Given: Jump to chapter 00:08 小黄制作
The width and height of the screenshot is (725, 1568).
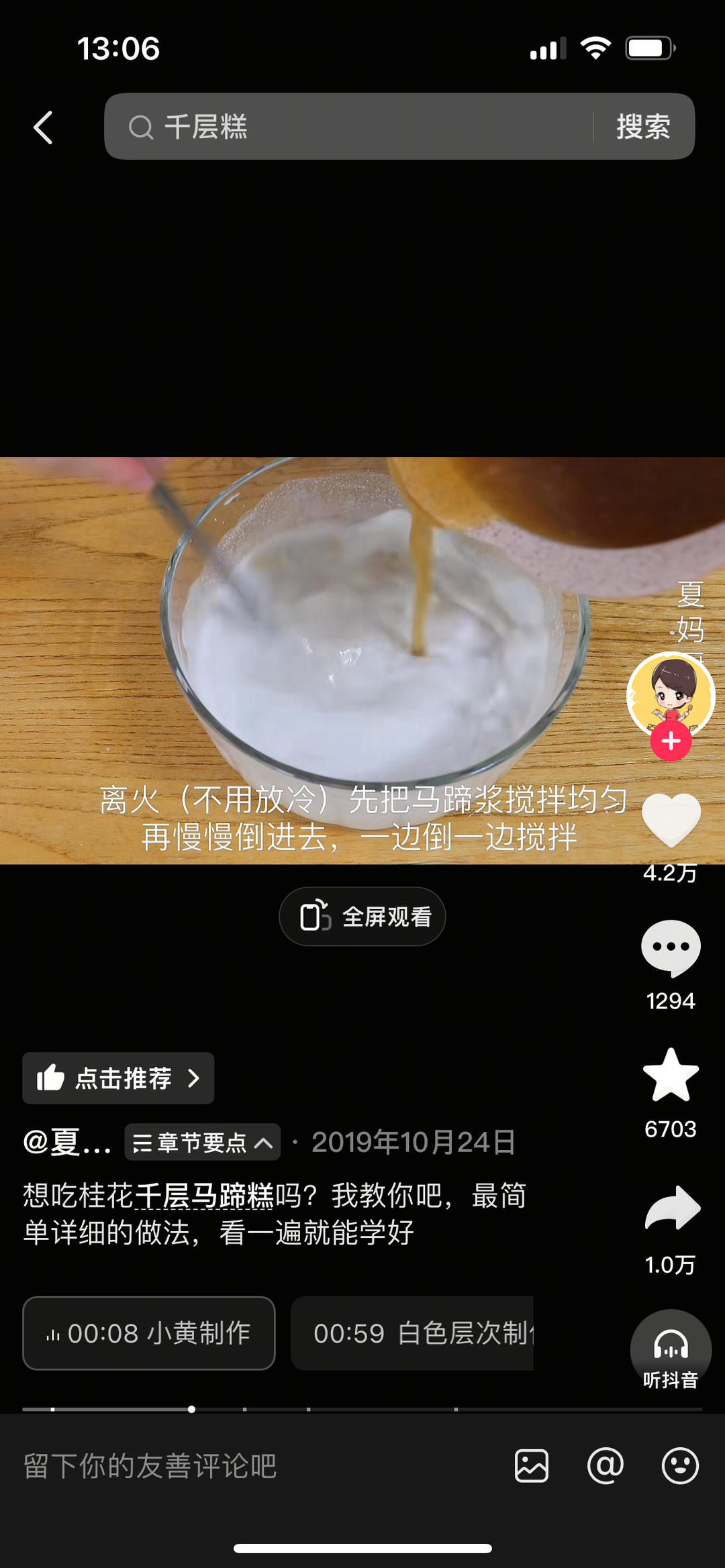Looking at the screenshot, I should point(148,1333).
